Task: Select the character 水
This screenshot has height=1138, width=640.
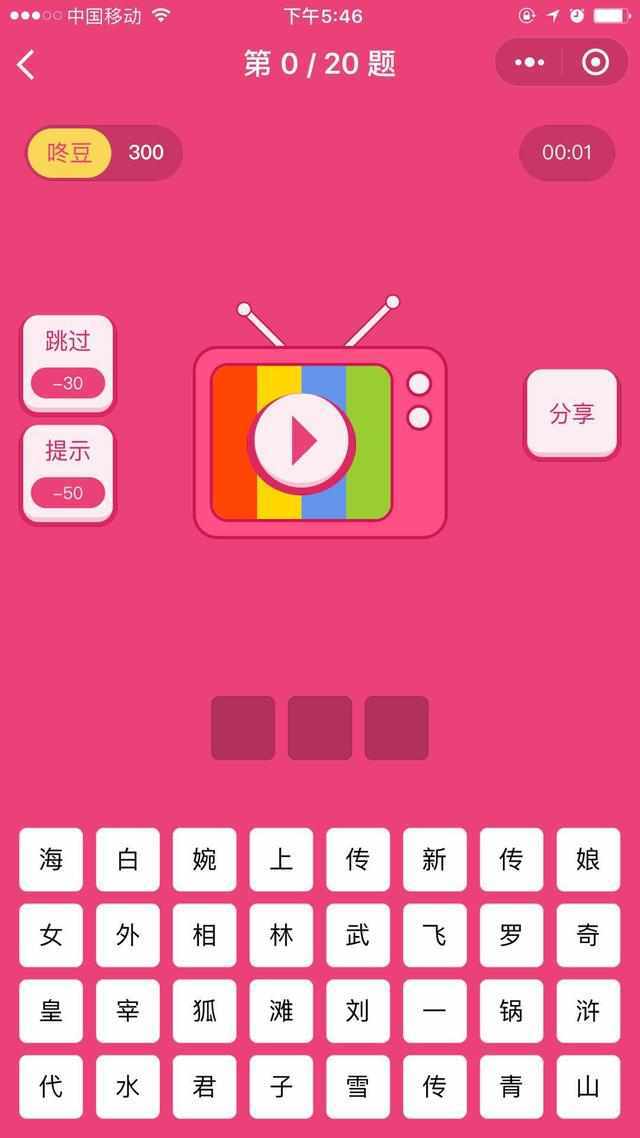Action: [x=128, y=1087]
